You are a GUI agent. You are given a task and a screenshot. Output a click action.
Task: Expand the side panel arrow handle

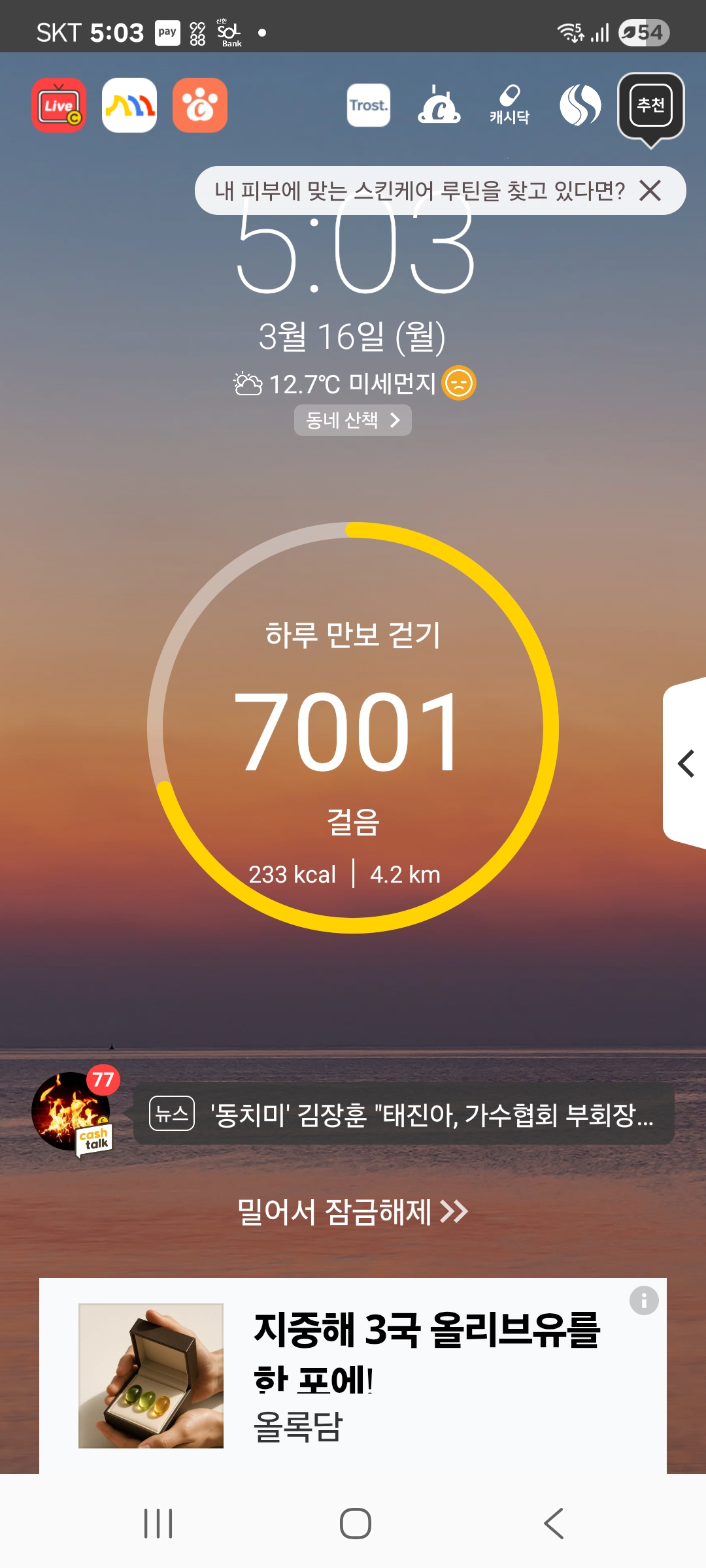(x=685, y=763)
